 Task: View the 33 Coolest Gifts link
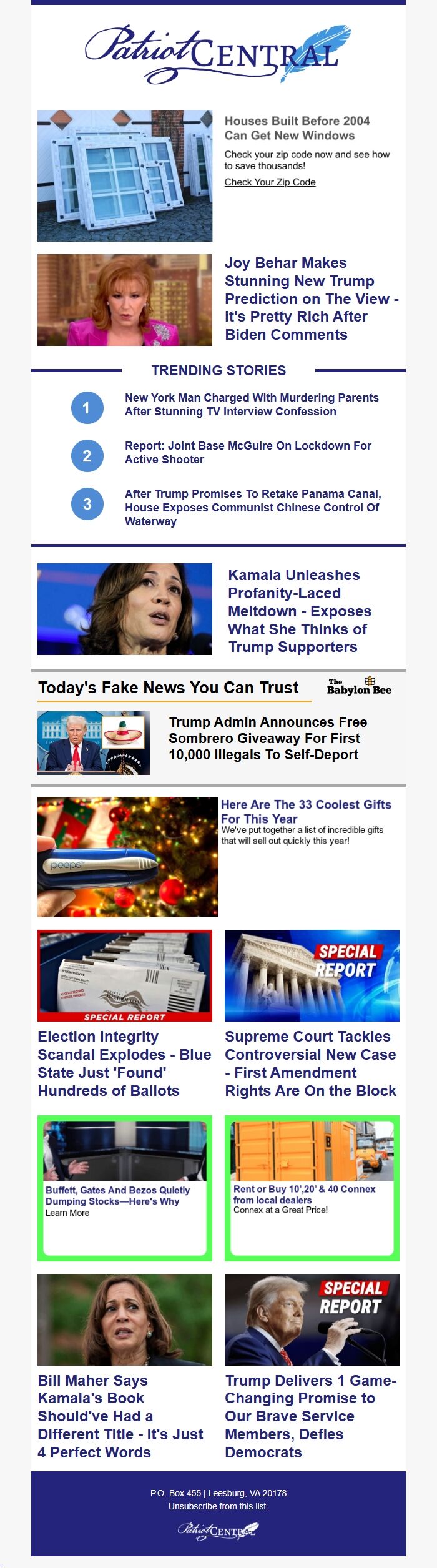point(306,811)
